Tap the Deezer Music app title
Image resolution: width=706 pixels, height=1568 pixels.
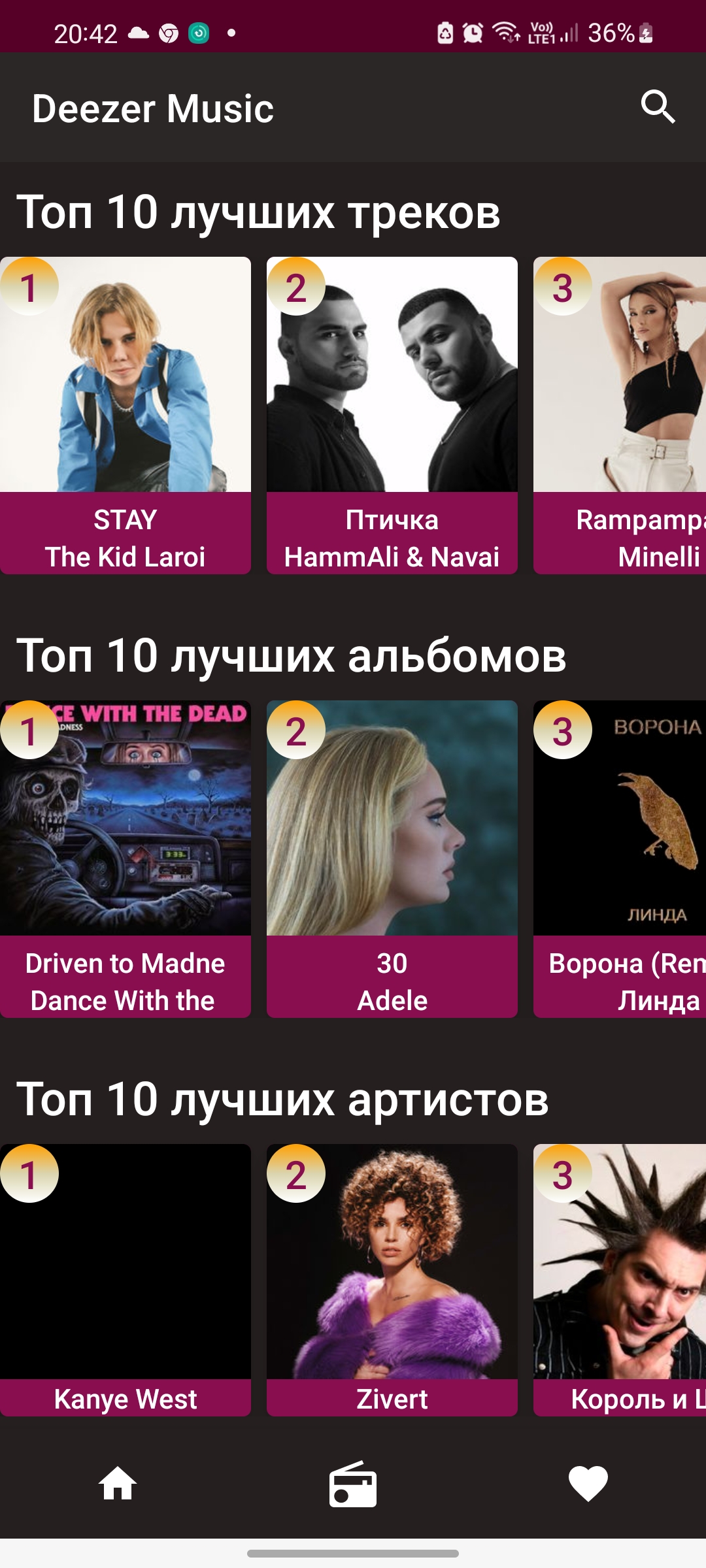point(152,108)
